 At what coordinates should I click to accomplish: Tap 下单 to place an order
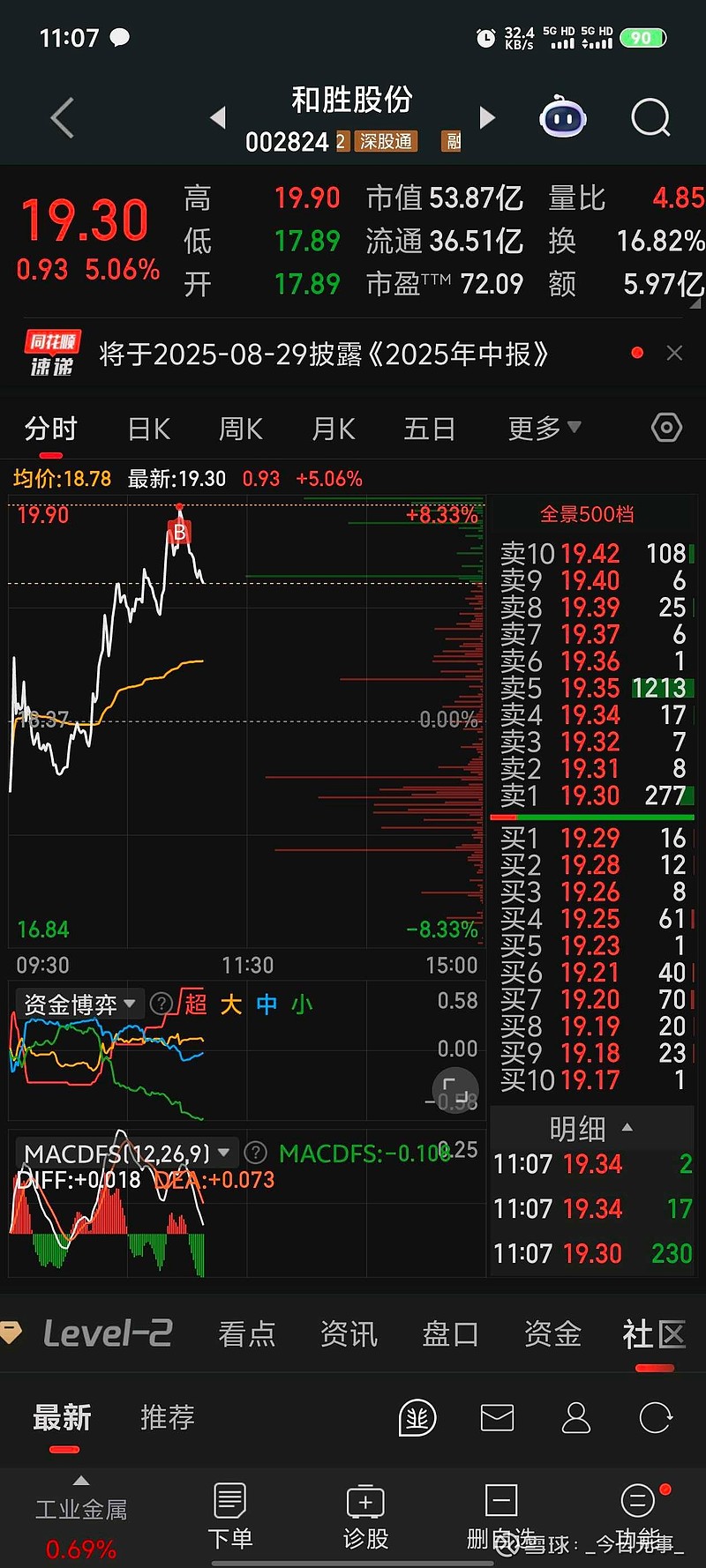click(230, 1517)
